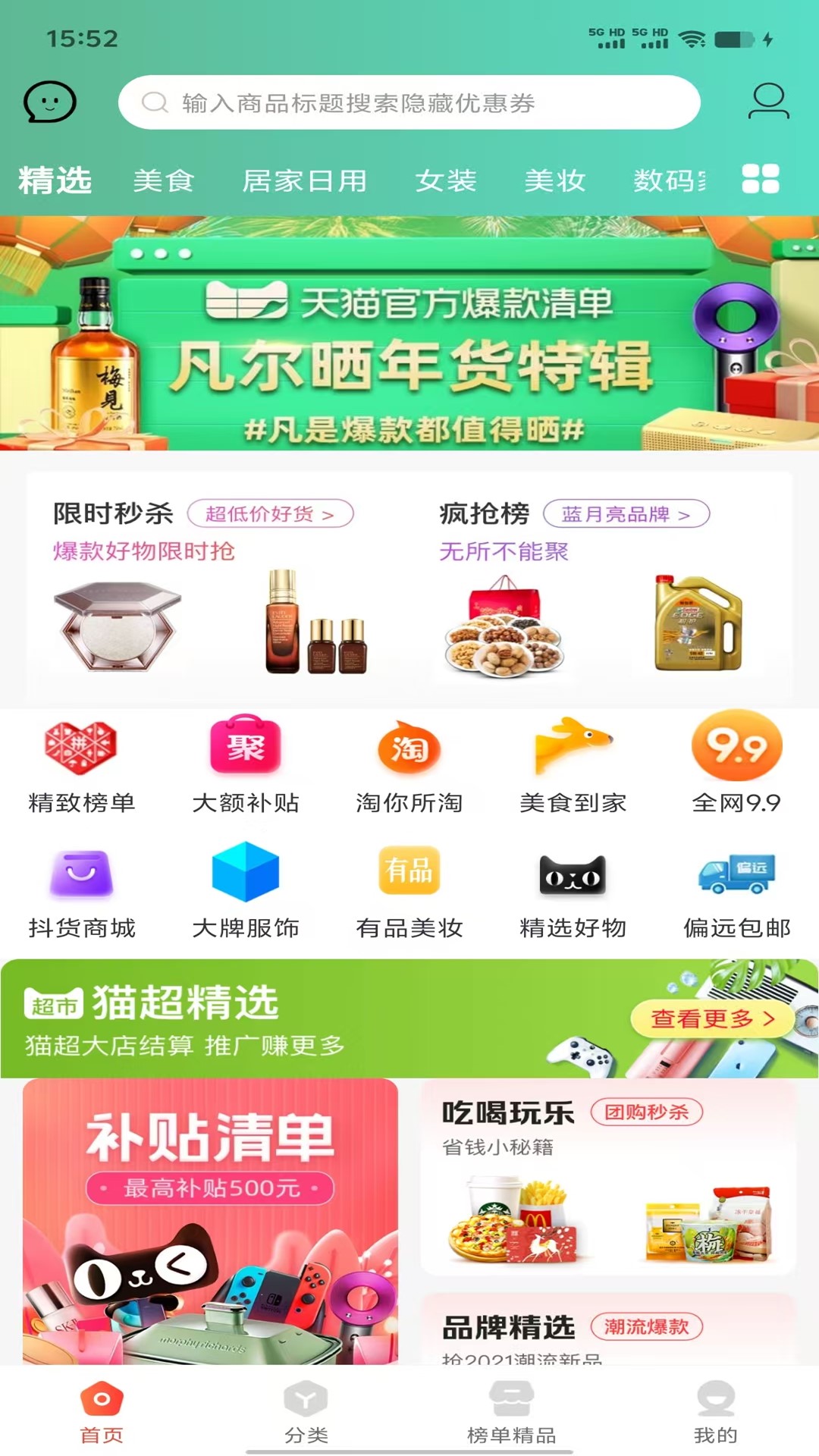Image resolution: width=819 pixels, height=1456 pixels.
Task: Open the message chat icon
Action: [50, 102]
